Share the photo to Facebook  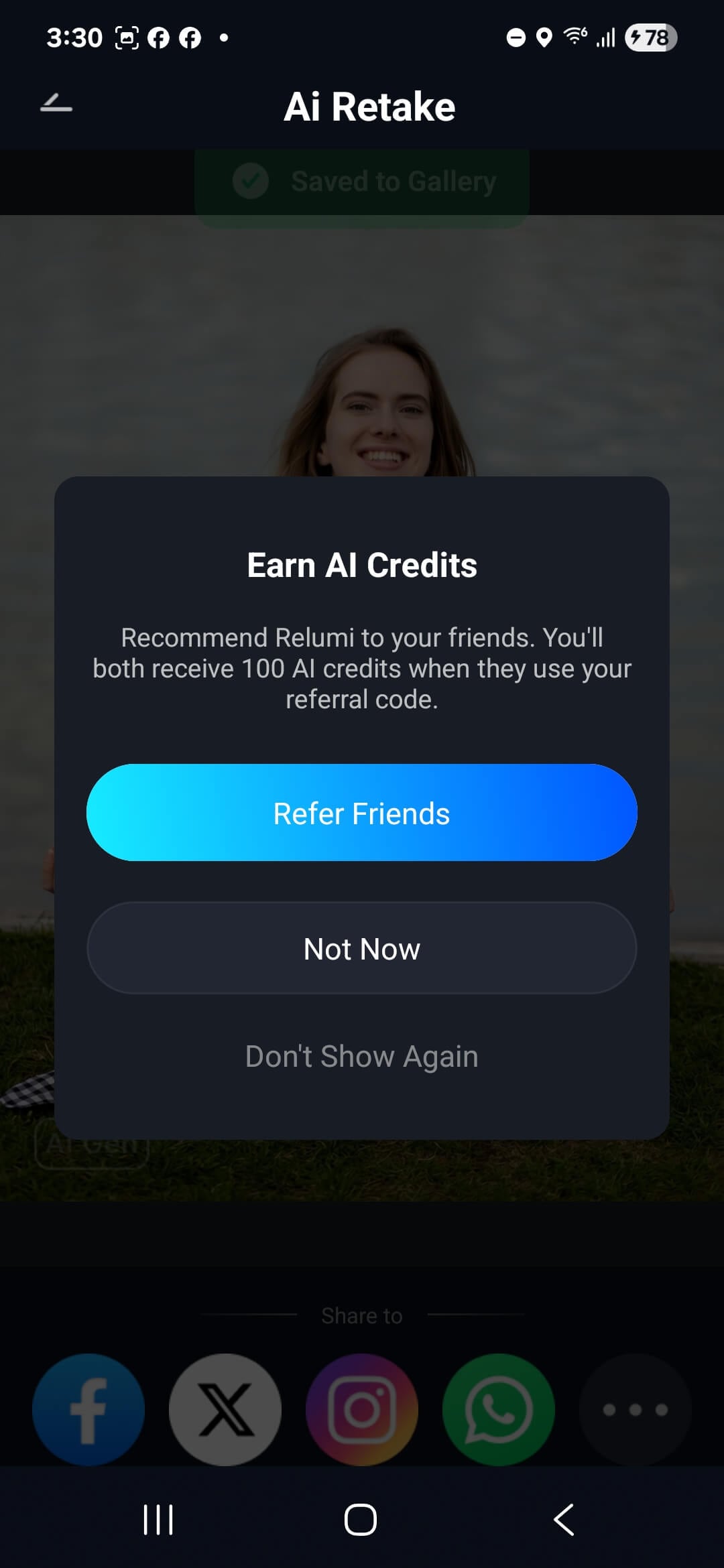click(88, 1411)
